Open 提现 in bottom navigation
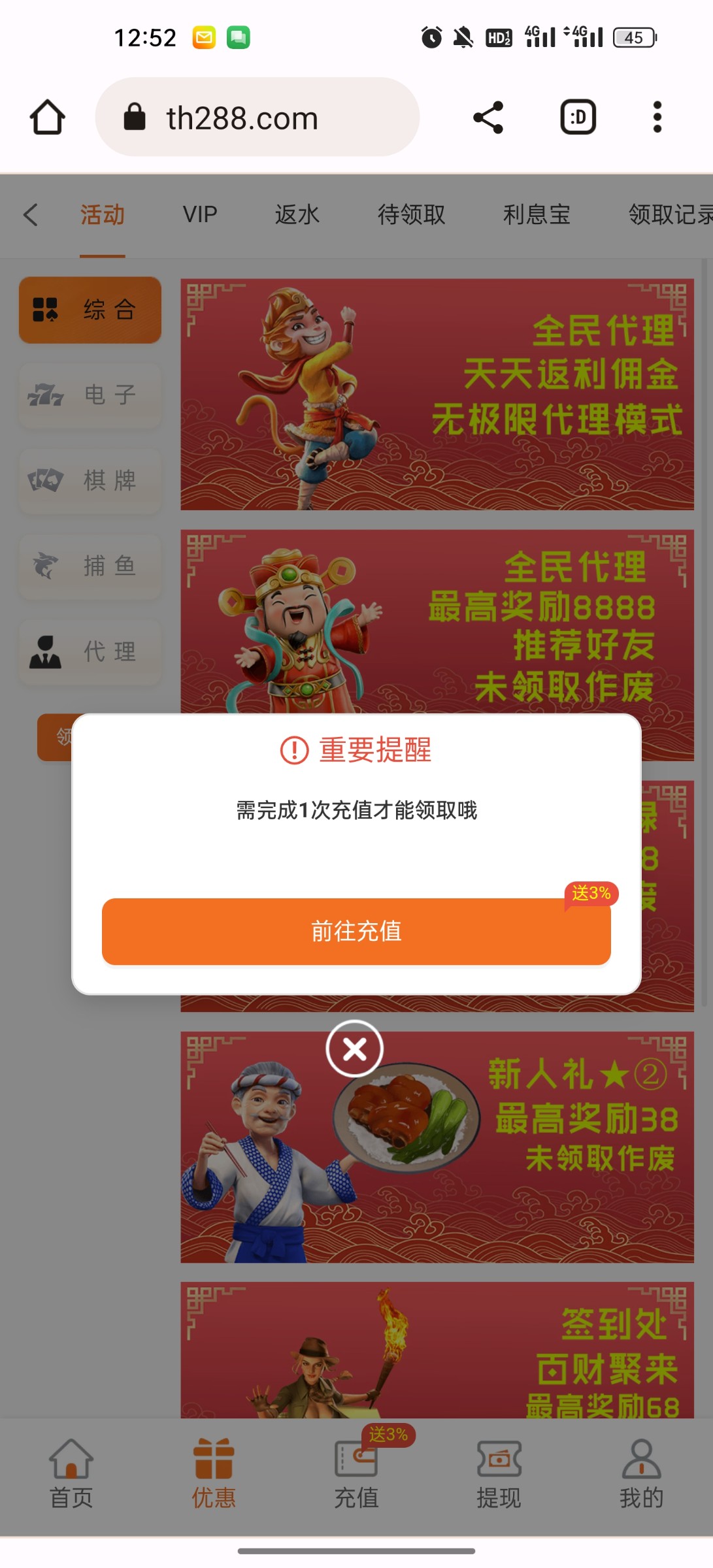 (x=499, y=1473)
